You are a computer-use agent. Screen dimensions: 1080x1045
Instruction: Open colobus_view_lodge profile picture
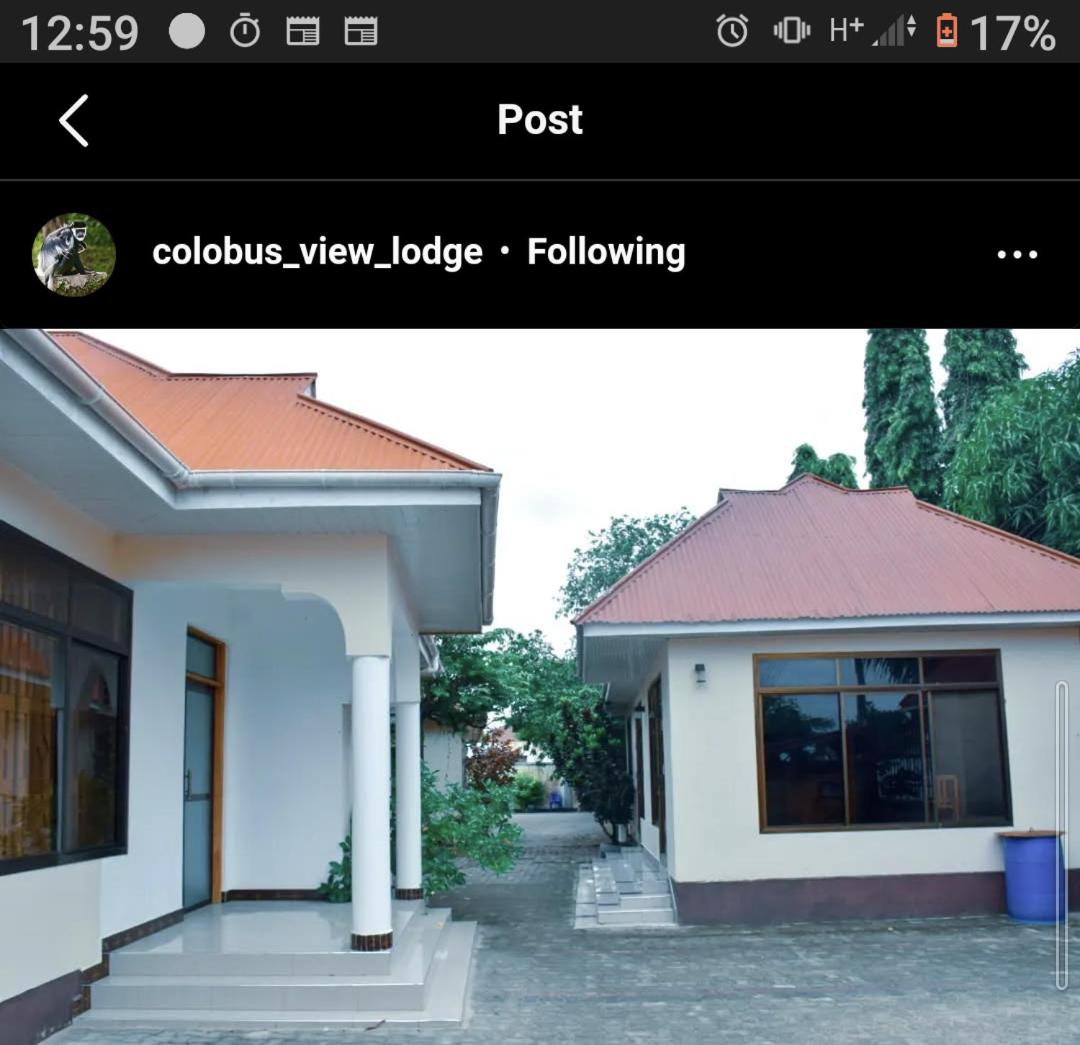pyautogui.click(x=74, y=254)
